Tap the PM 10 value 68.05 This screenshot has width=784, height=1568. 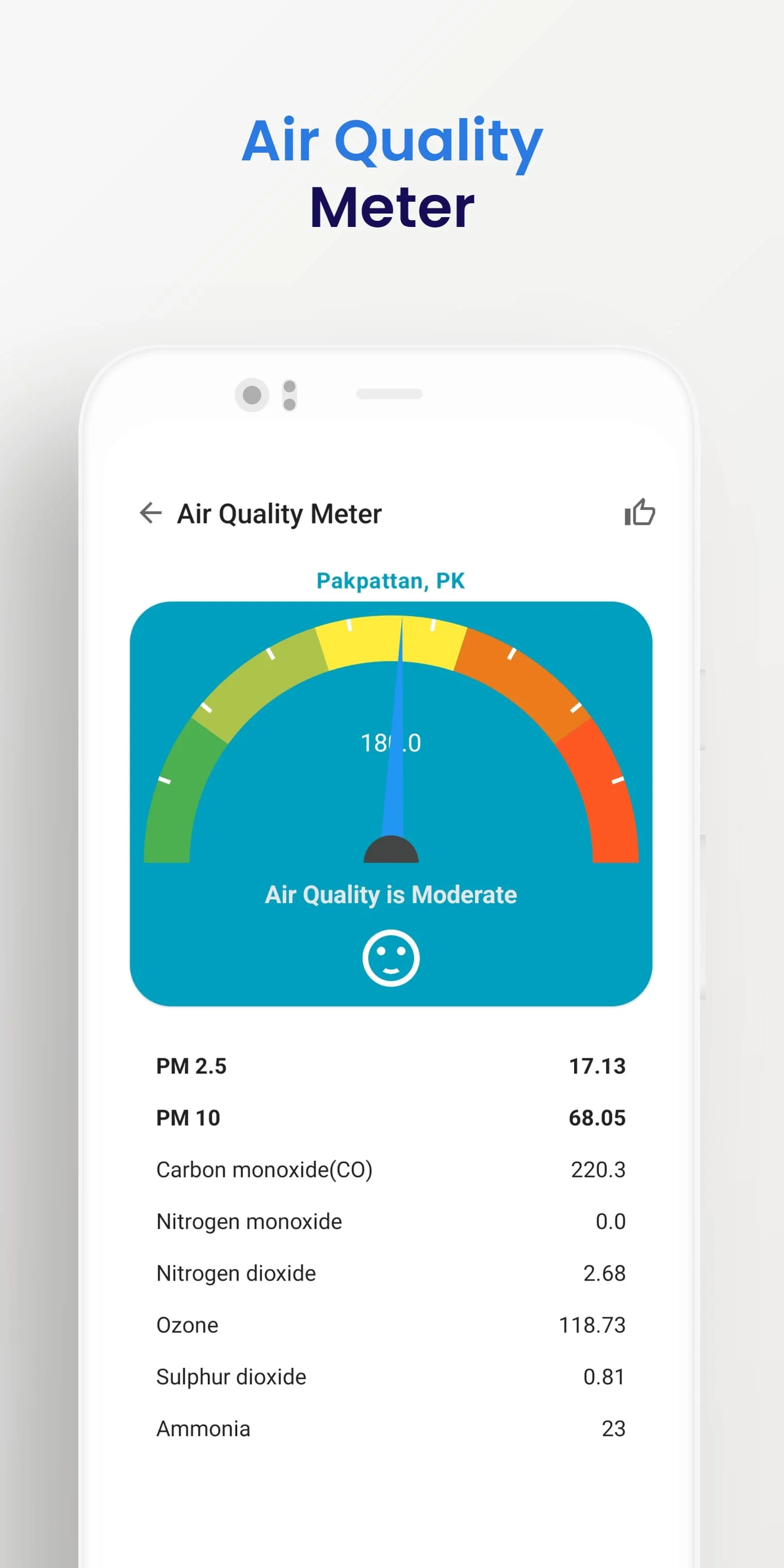[x=598, y=1117]
